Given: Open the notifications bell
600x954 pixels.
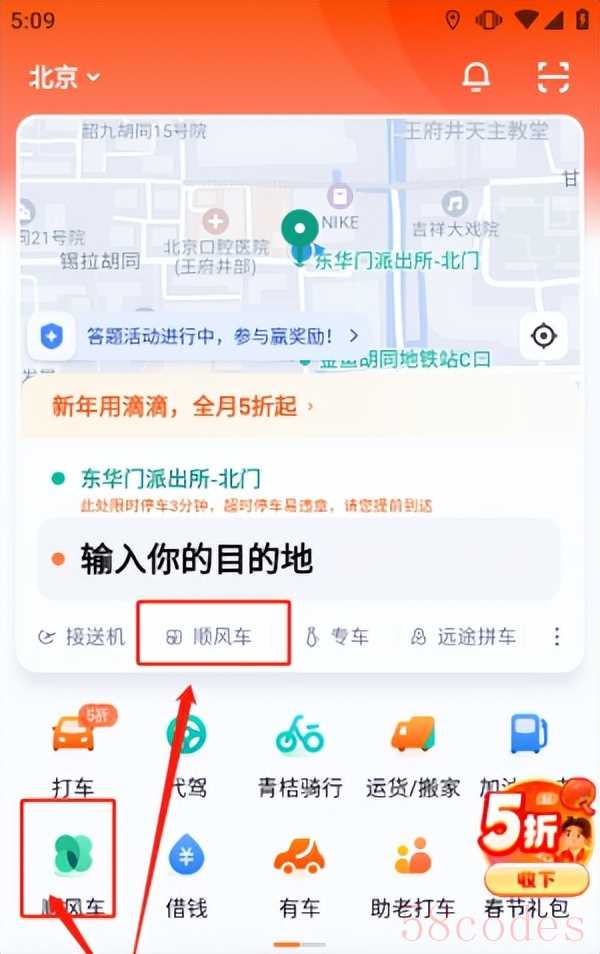Looking at the screenshot, I should (476, 77).
